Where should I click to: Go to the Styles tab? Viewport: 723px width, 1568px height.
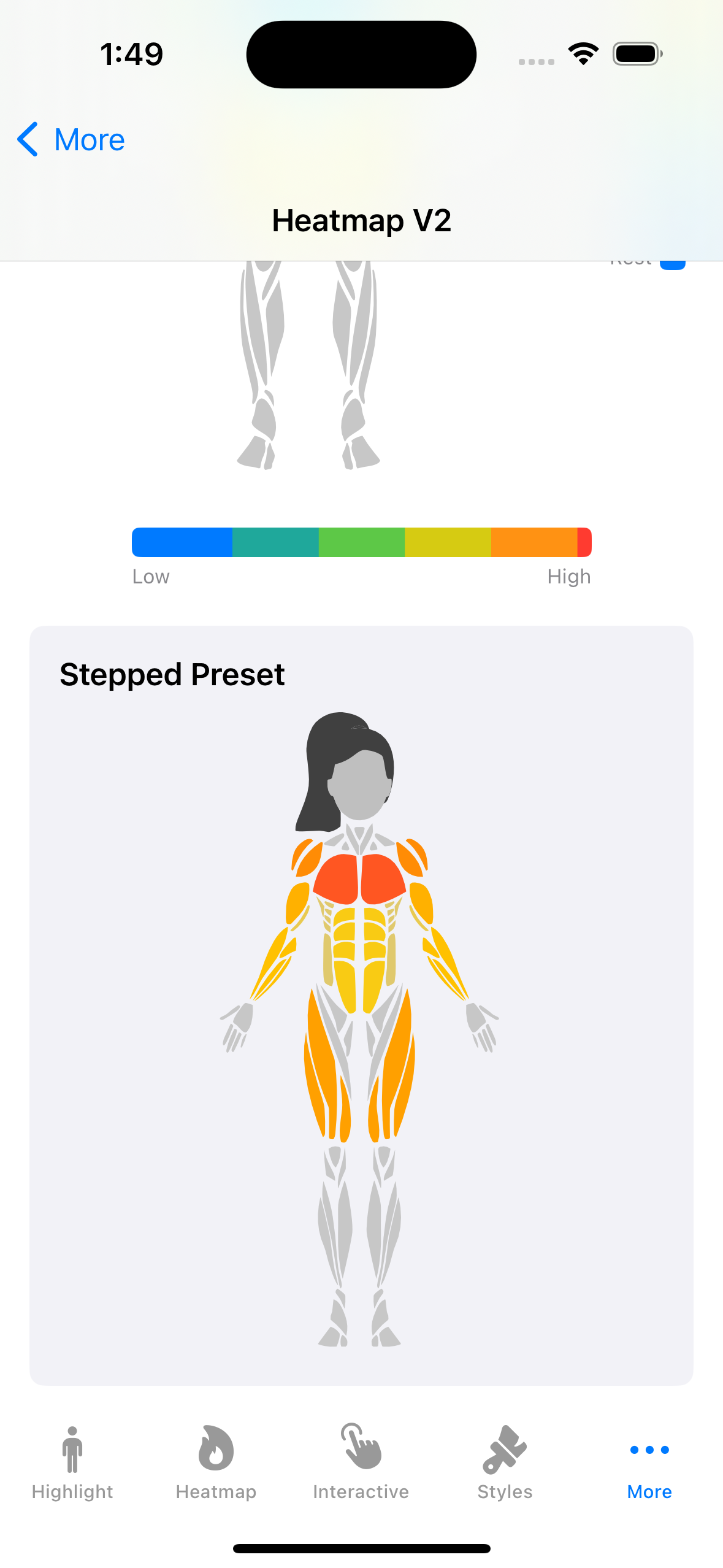click(x=505, y=1462)
